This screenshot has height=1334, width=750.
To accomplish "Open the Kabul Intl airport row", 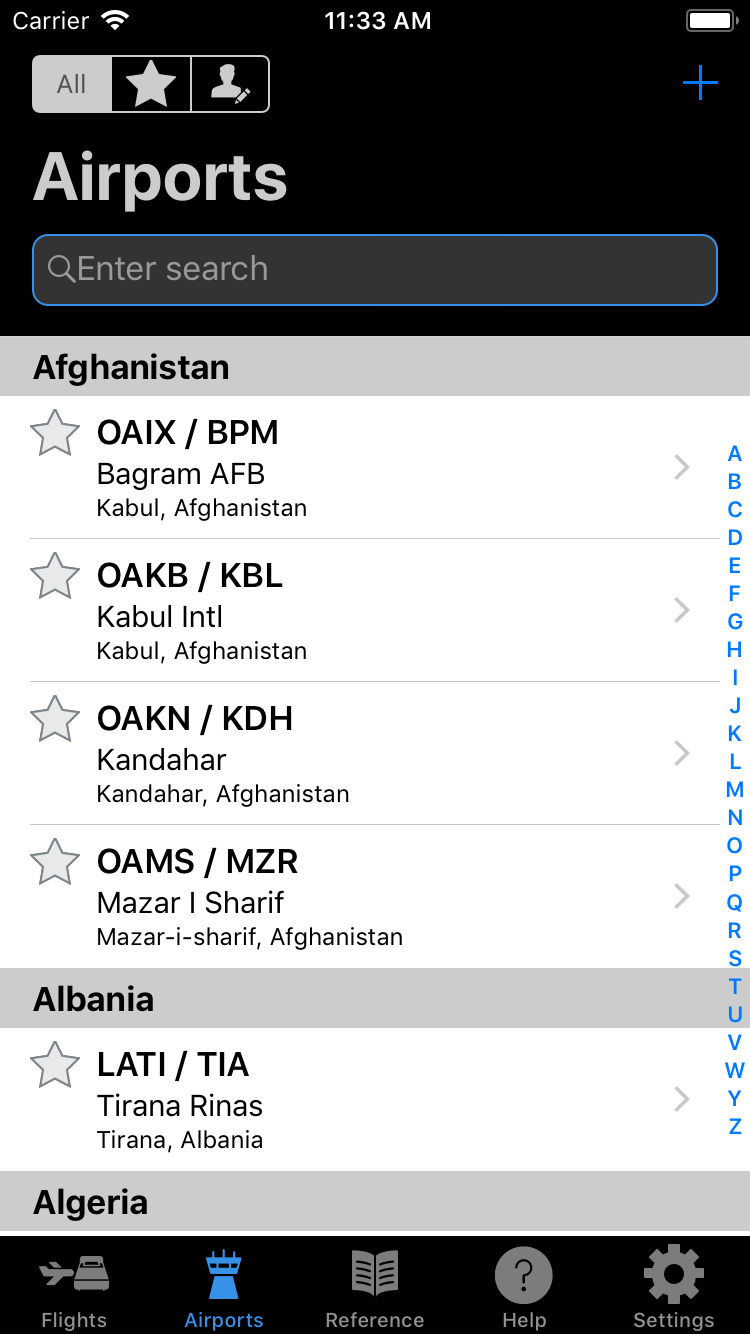I will (375, 611).
